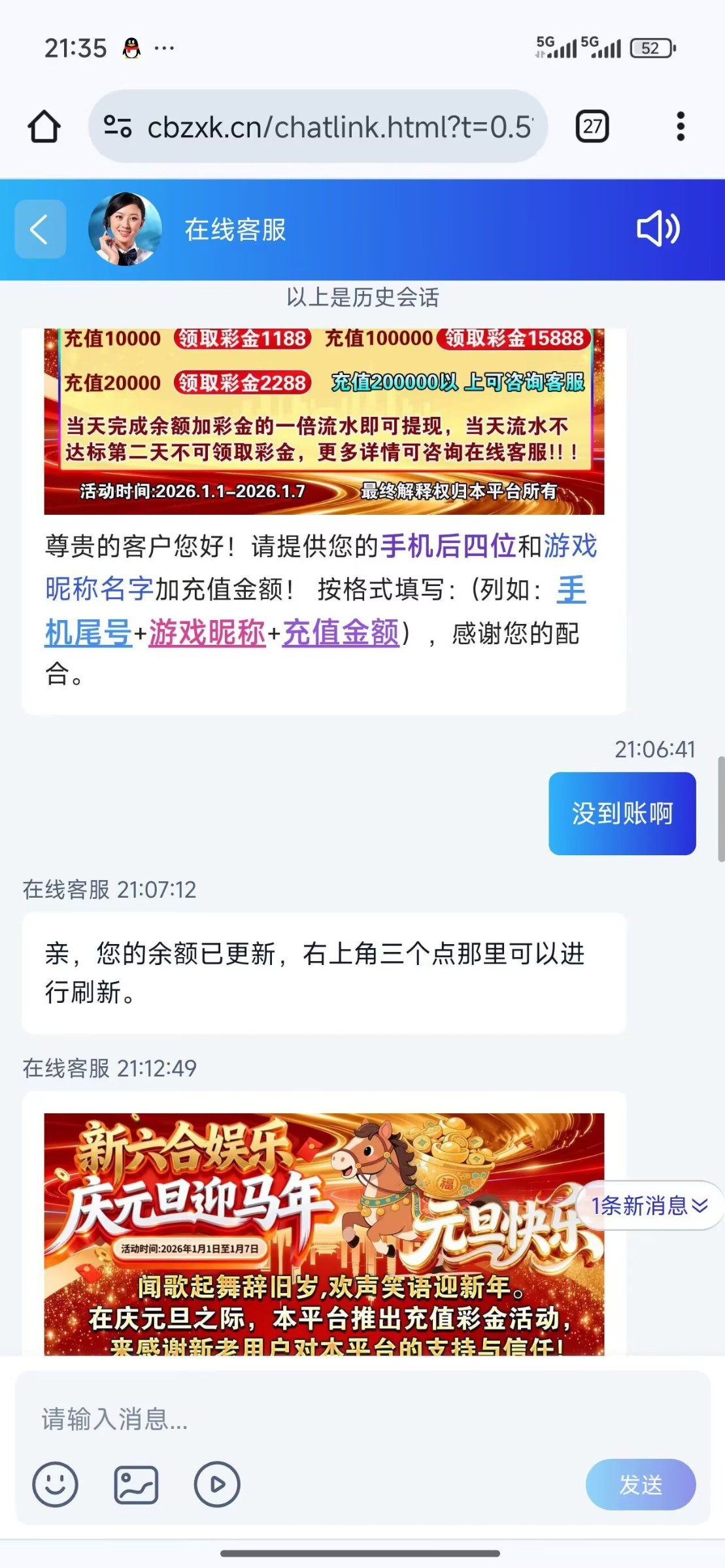Viewport: 725px width, 1568px height.
Task: Open the emoji picker
Action: (55, 1484)
